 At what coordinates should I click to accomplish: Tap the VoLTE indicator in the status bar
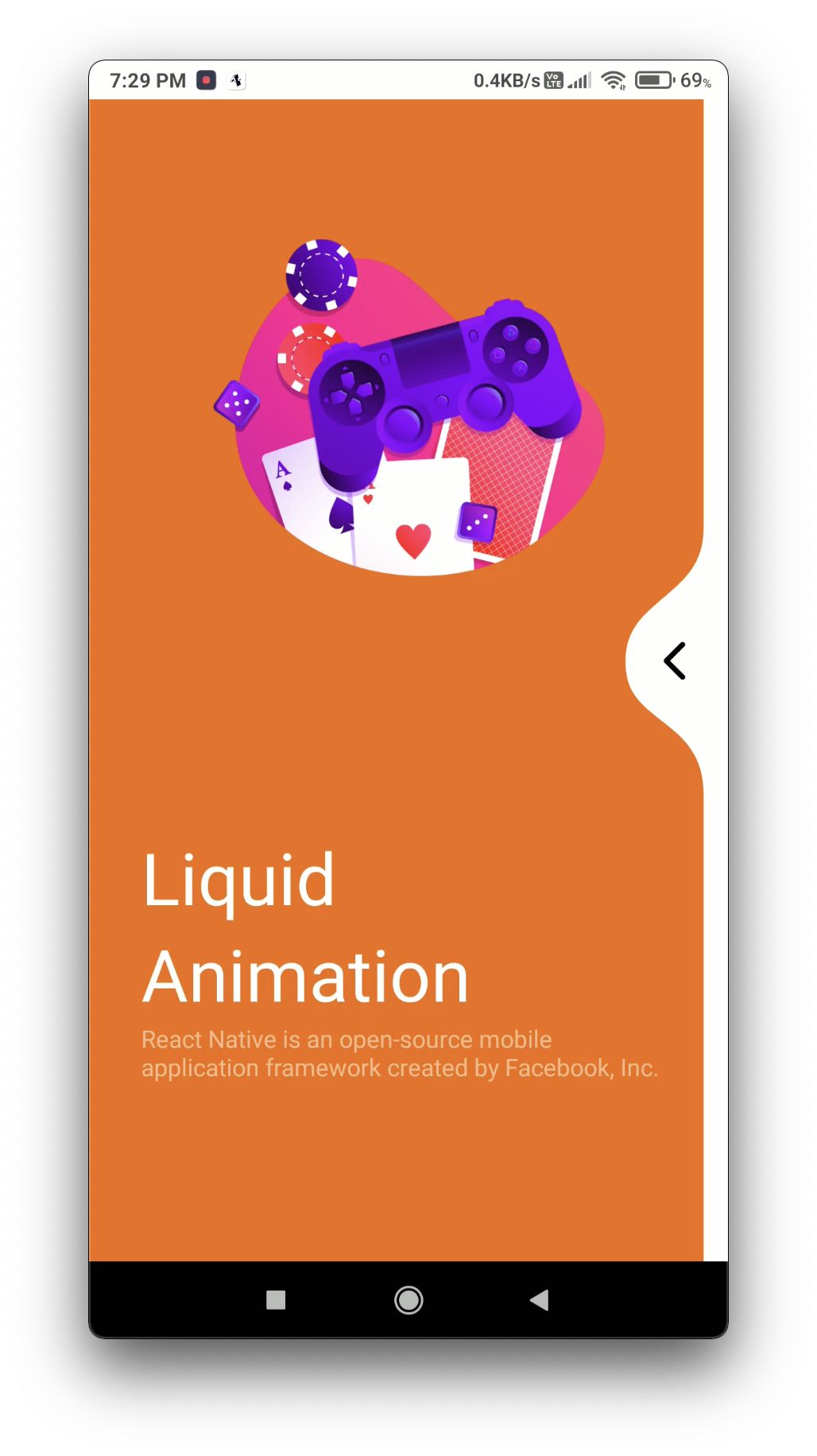[x=552, y=80]
